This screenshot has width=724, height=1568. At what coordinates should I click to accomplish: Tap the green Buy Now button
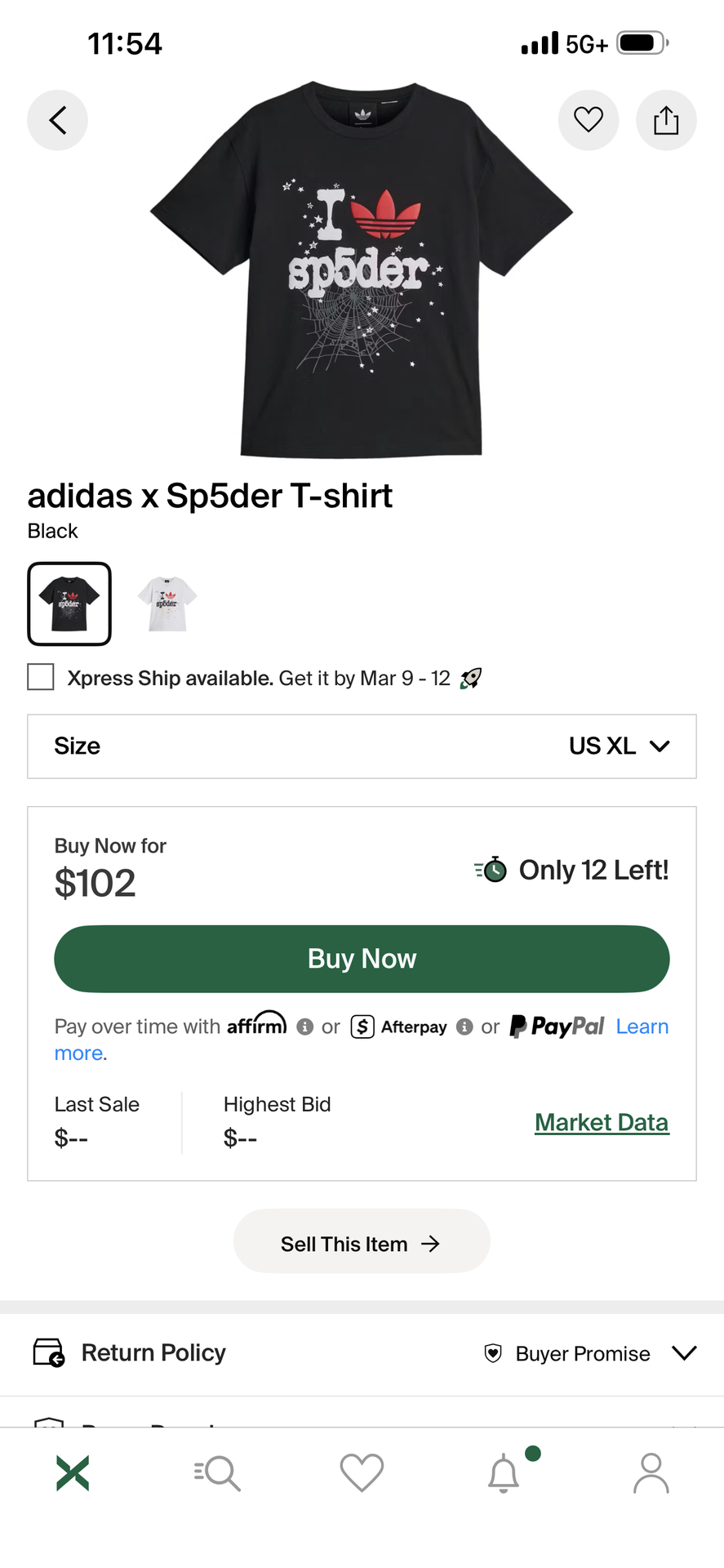click(362, 959)
